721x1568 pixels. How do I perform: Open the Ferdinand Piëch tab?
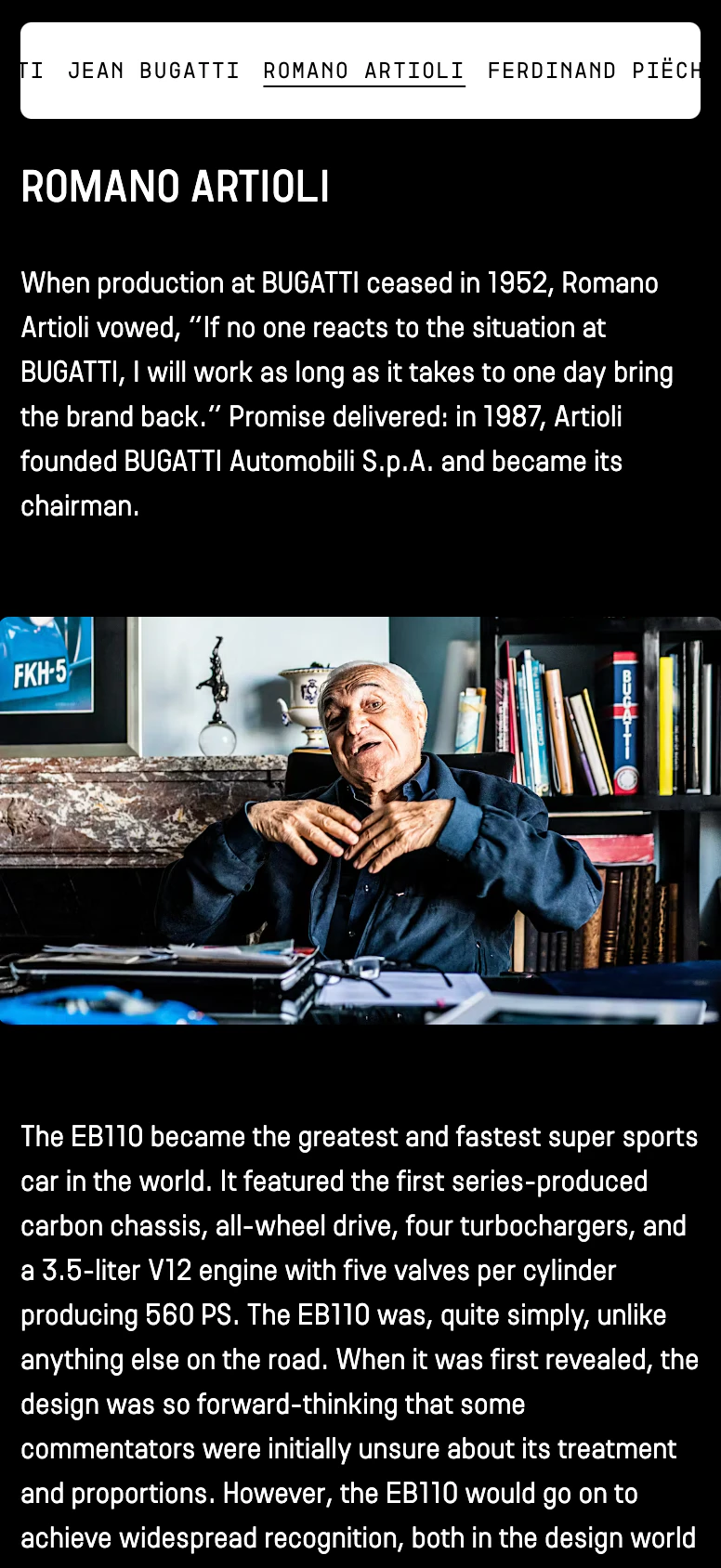tap(593, 71)
